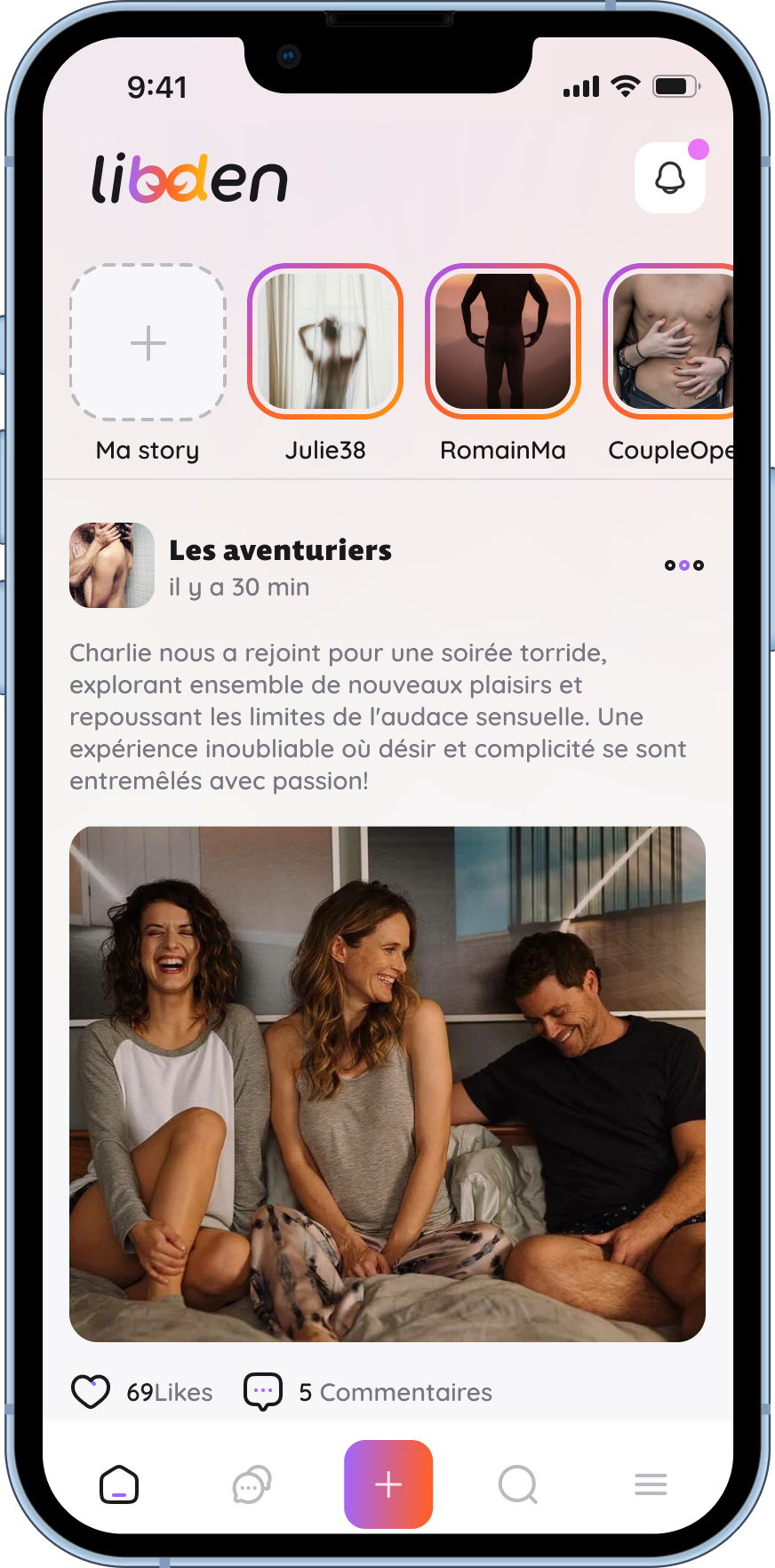Open the post's three-dot options menu
Image resolution: width=775 pixels, height=1568 pixels.
click(x=683, y=565)
